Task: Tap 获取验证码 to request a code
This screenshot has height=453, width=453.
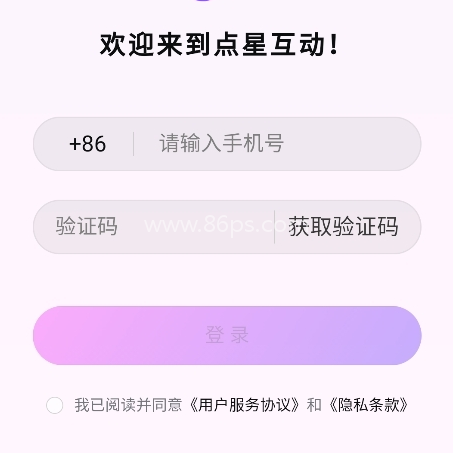Action: pos(343,227)
